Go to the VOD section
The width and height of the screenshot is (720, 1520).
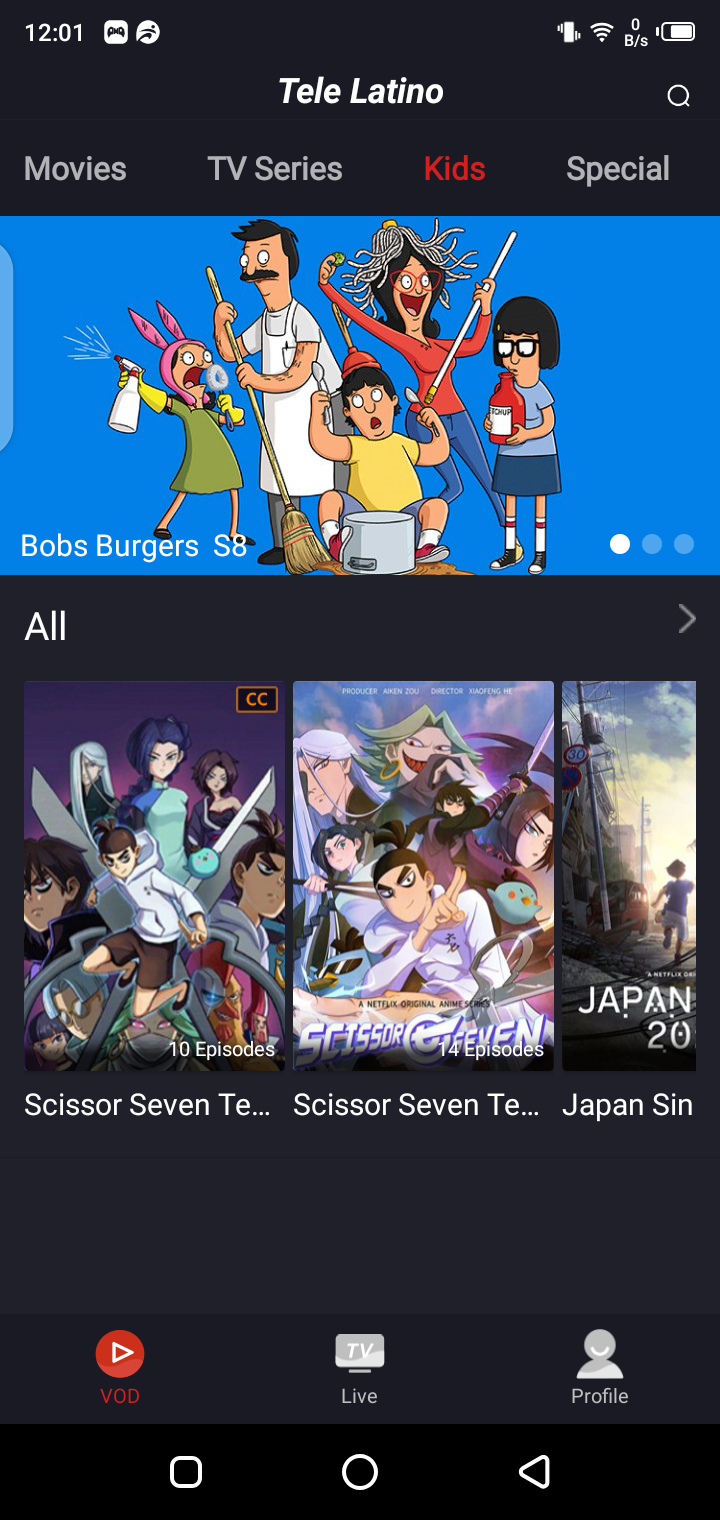[120, 1367]
